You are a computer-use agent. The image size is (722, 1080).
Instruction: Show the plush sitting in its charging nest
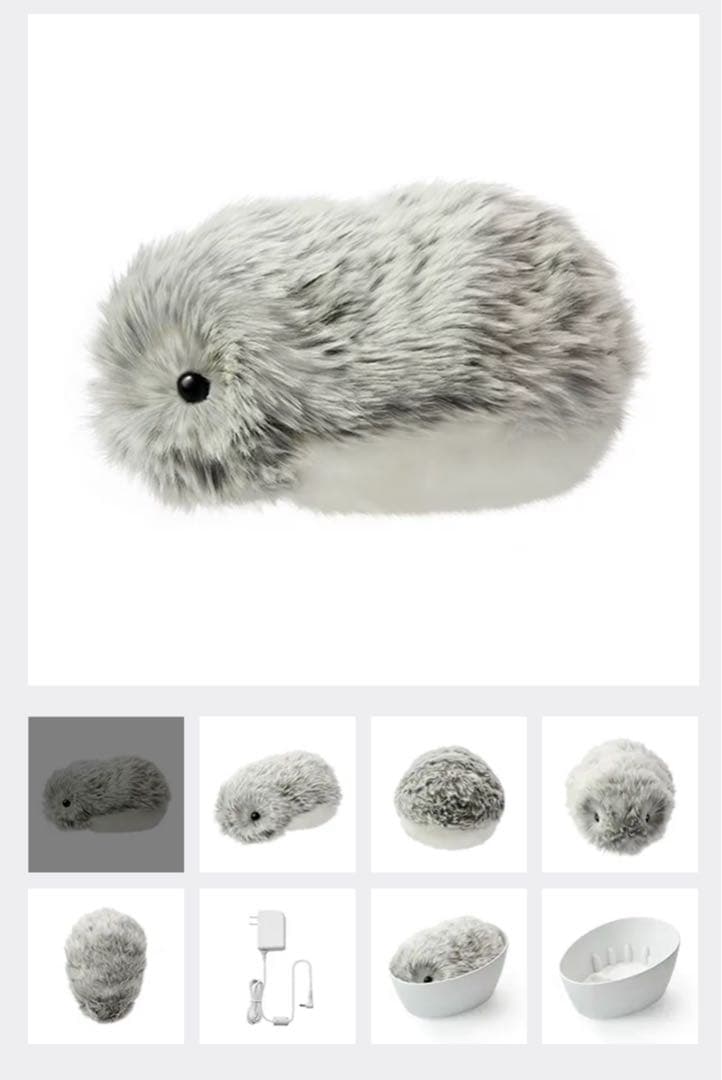pyautogui.click(x=449, y=966)
